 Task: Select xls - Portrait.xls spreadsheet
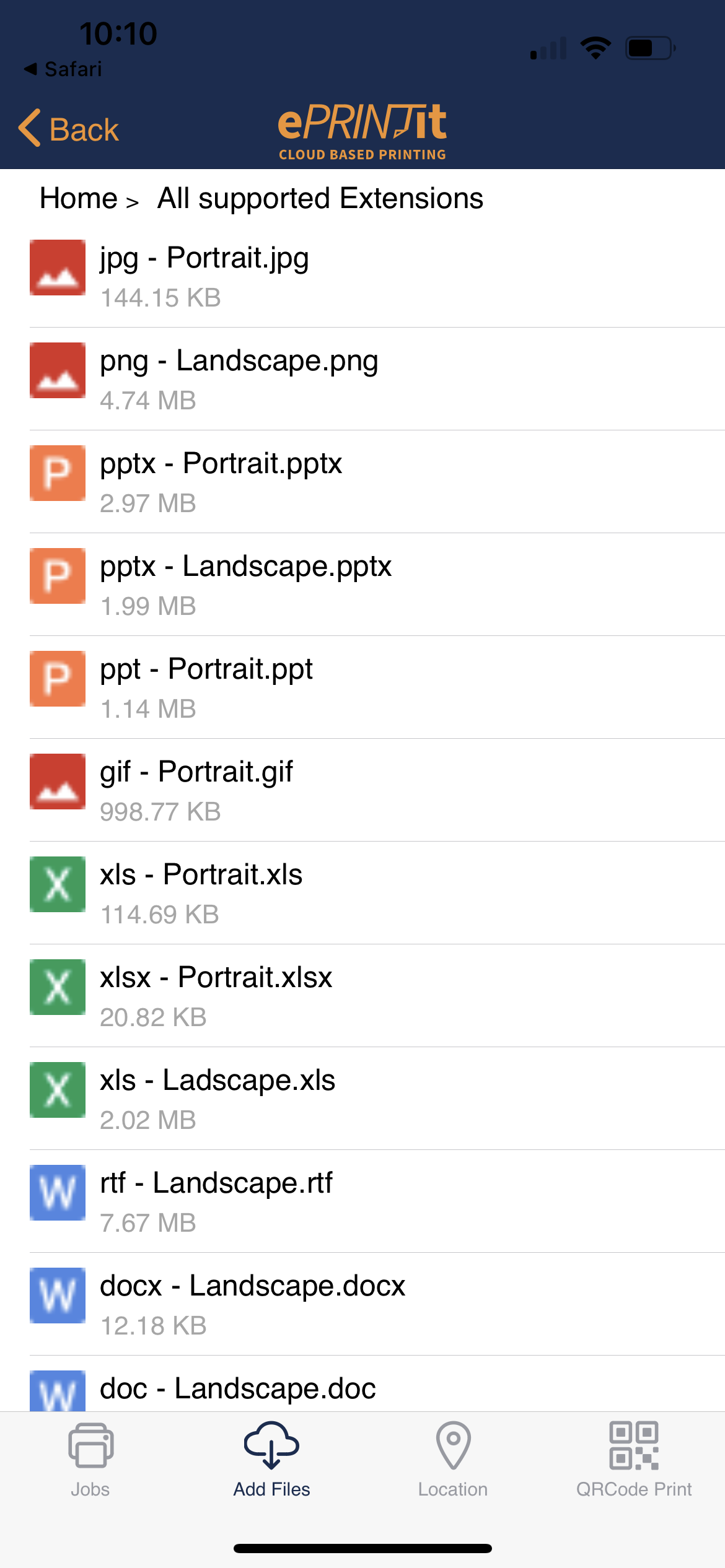tap(377, 893)
